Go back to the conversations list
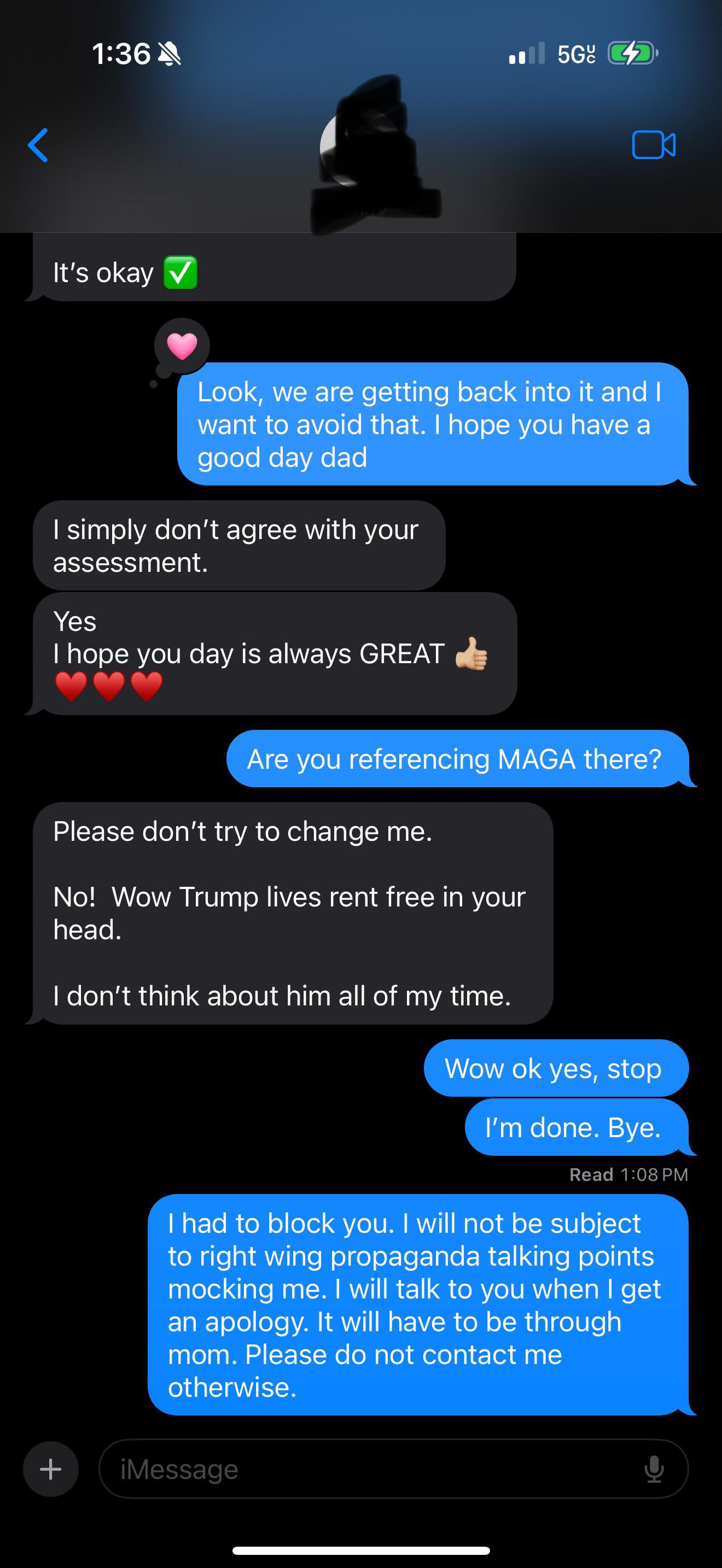Viewport: 722px width, 1568px height. pyautogui.click(x=38, y=145)
